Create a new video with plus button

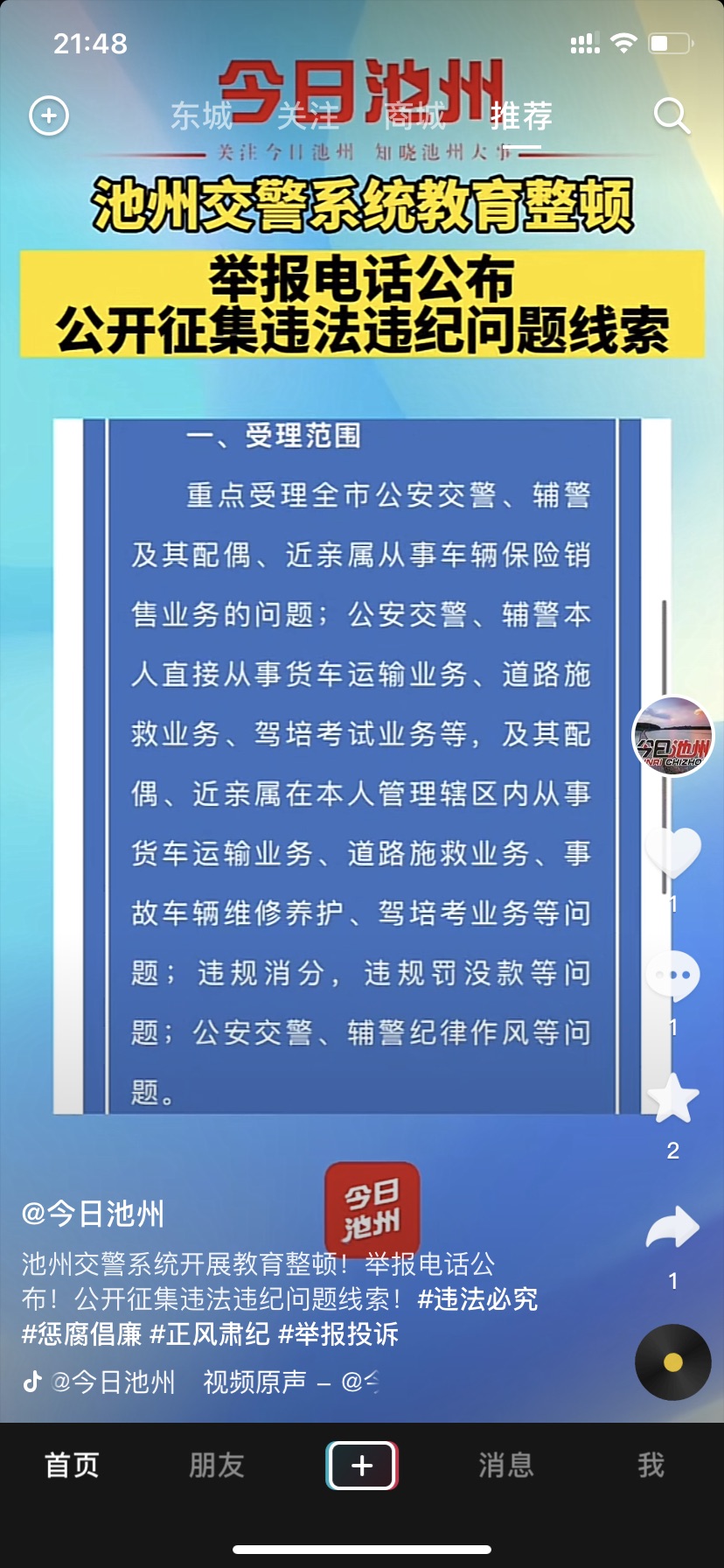coord(362,1465)
